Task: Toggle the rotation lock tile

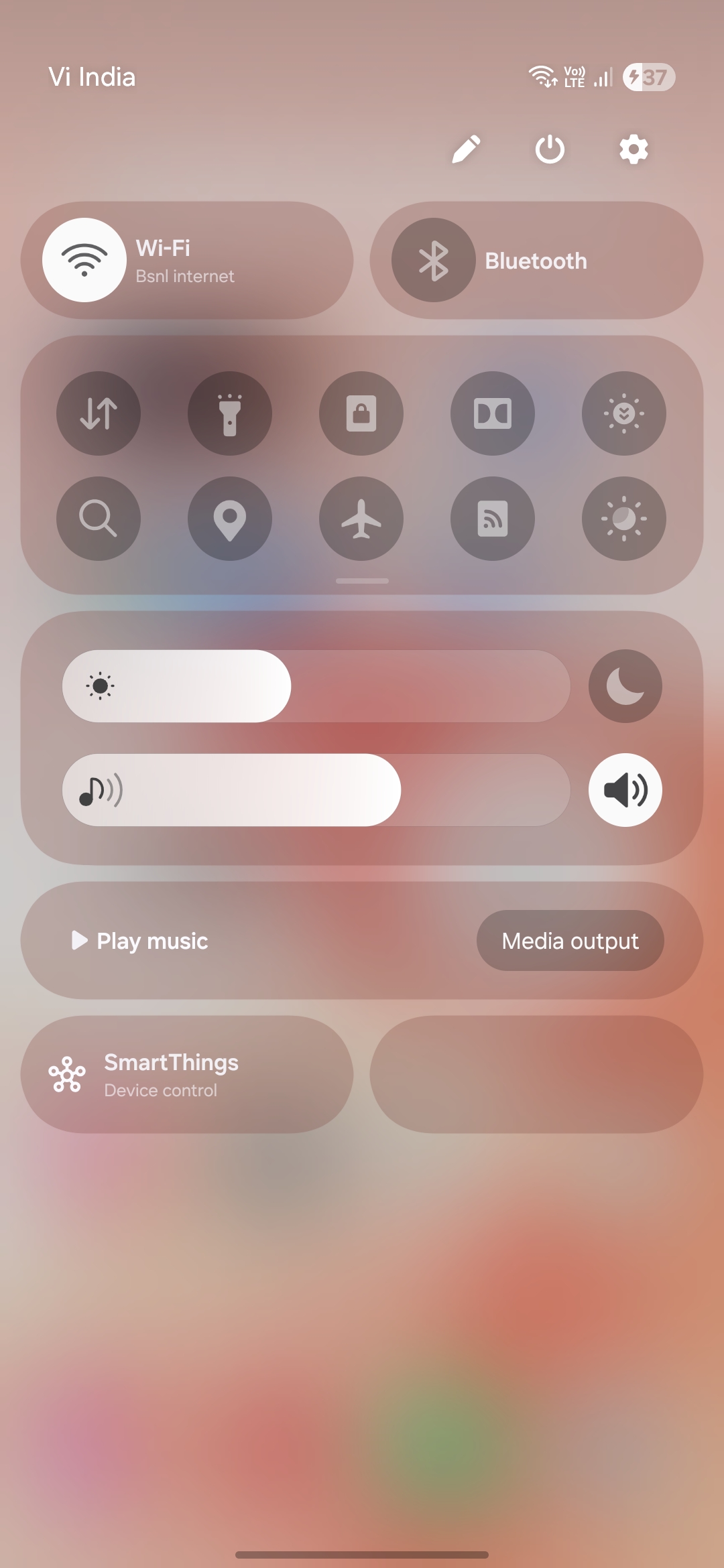Action: (361, 413)
